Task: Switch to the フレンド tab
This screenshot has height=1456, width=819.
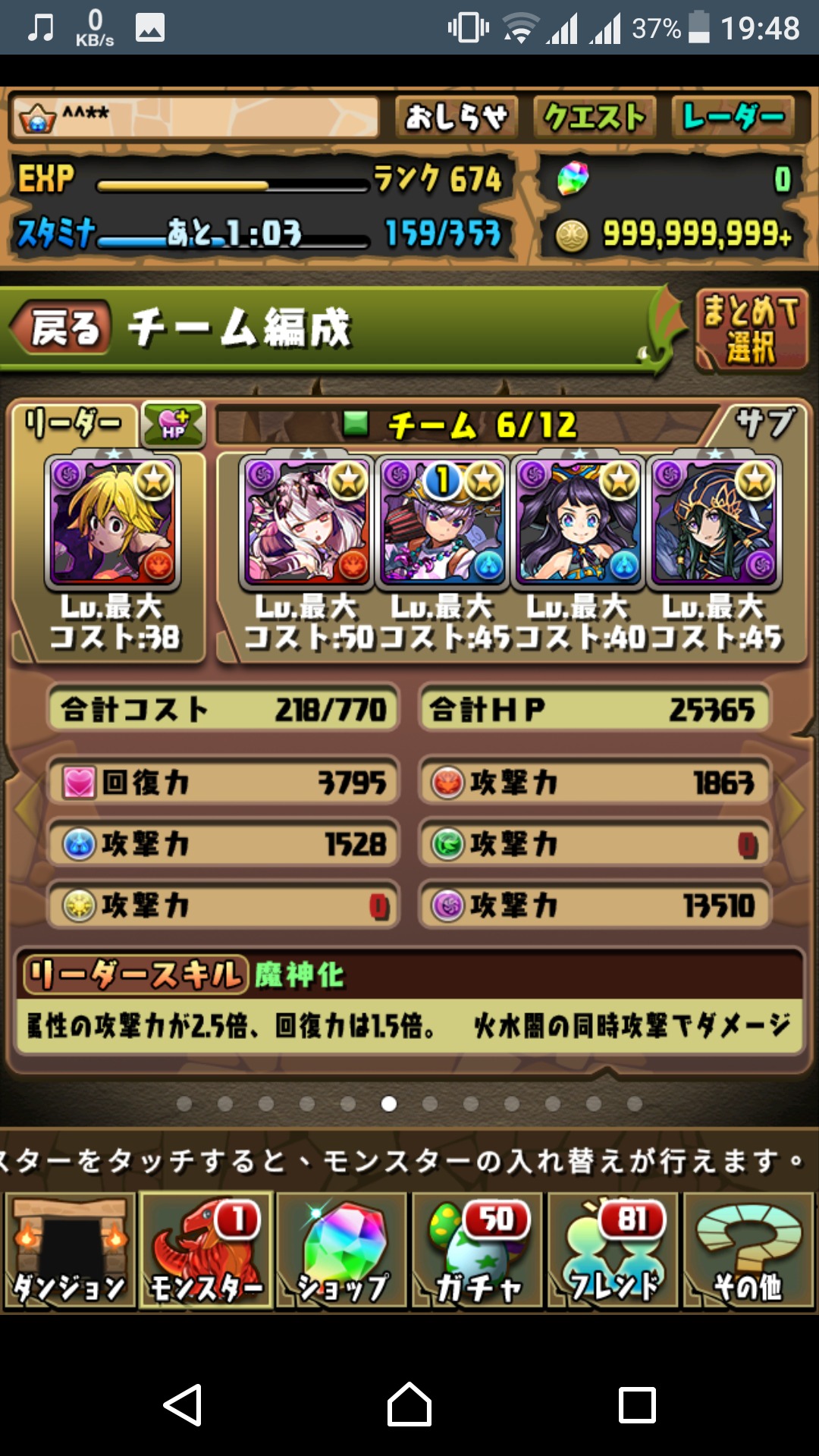Action: point(613,1250)
